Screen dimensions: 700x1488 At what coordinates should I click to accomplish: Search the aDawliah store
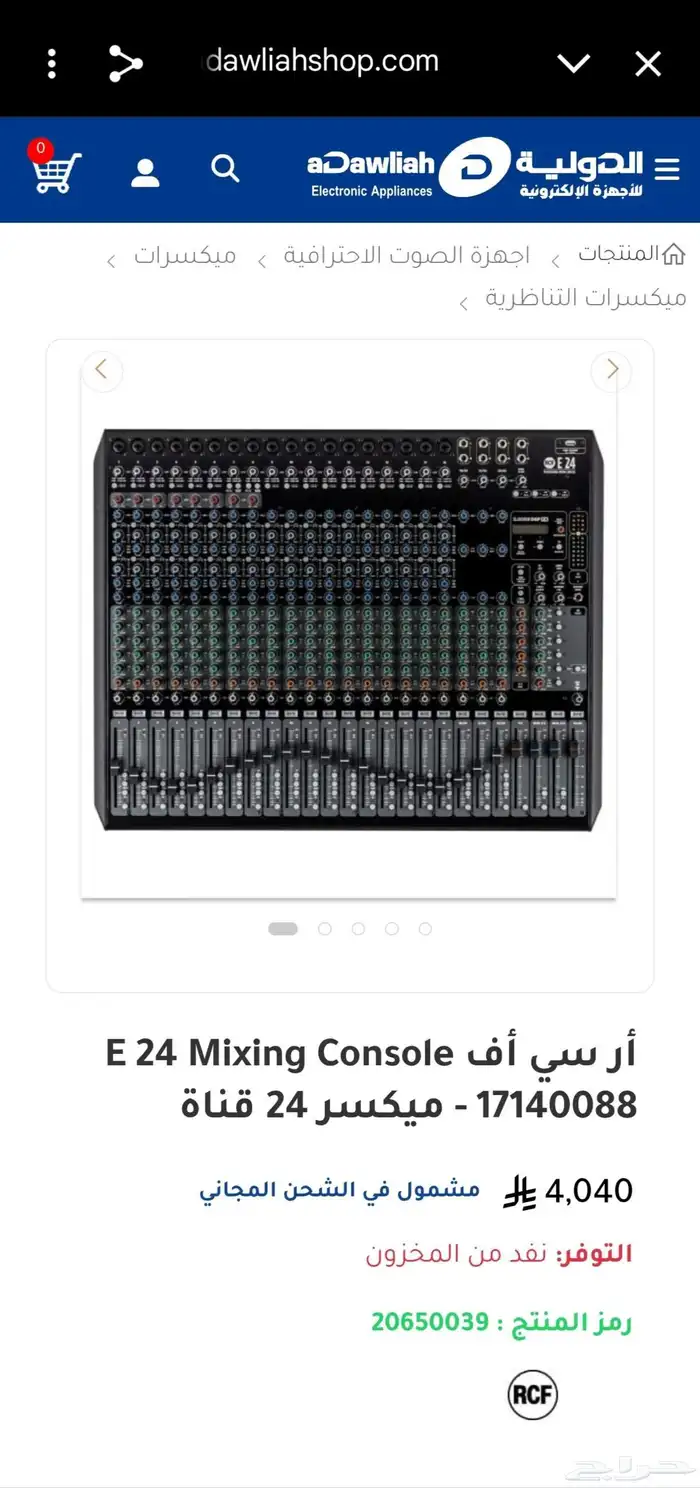tap(226, 169)
